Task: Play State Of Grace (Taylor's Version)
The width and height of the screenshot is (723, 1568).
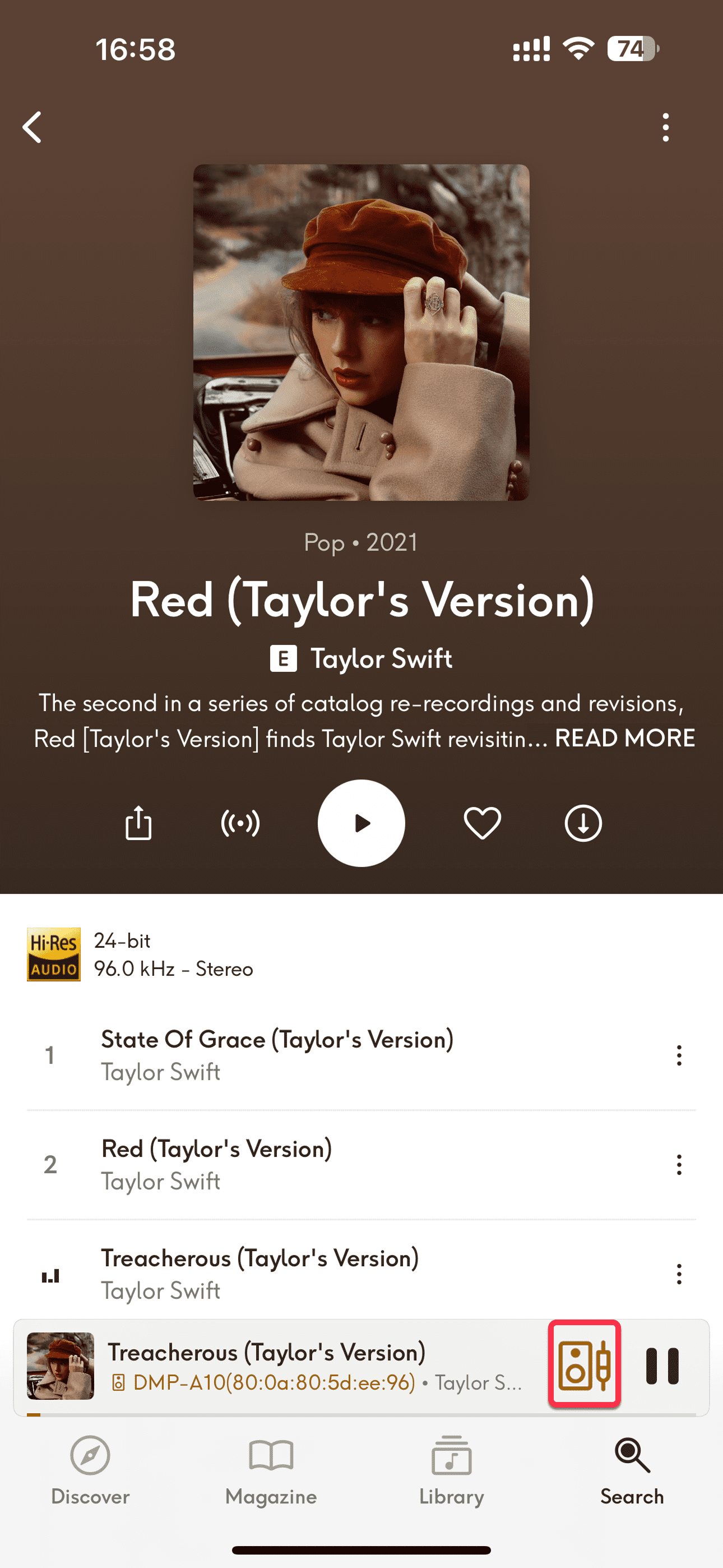Action: click(x=277, y=1054)
